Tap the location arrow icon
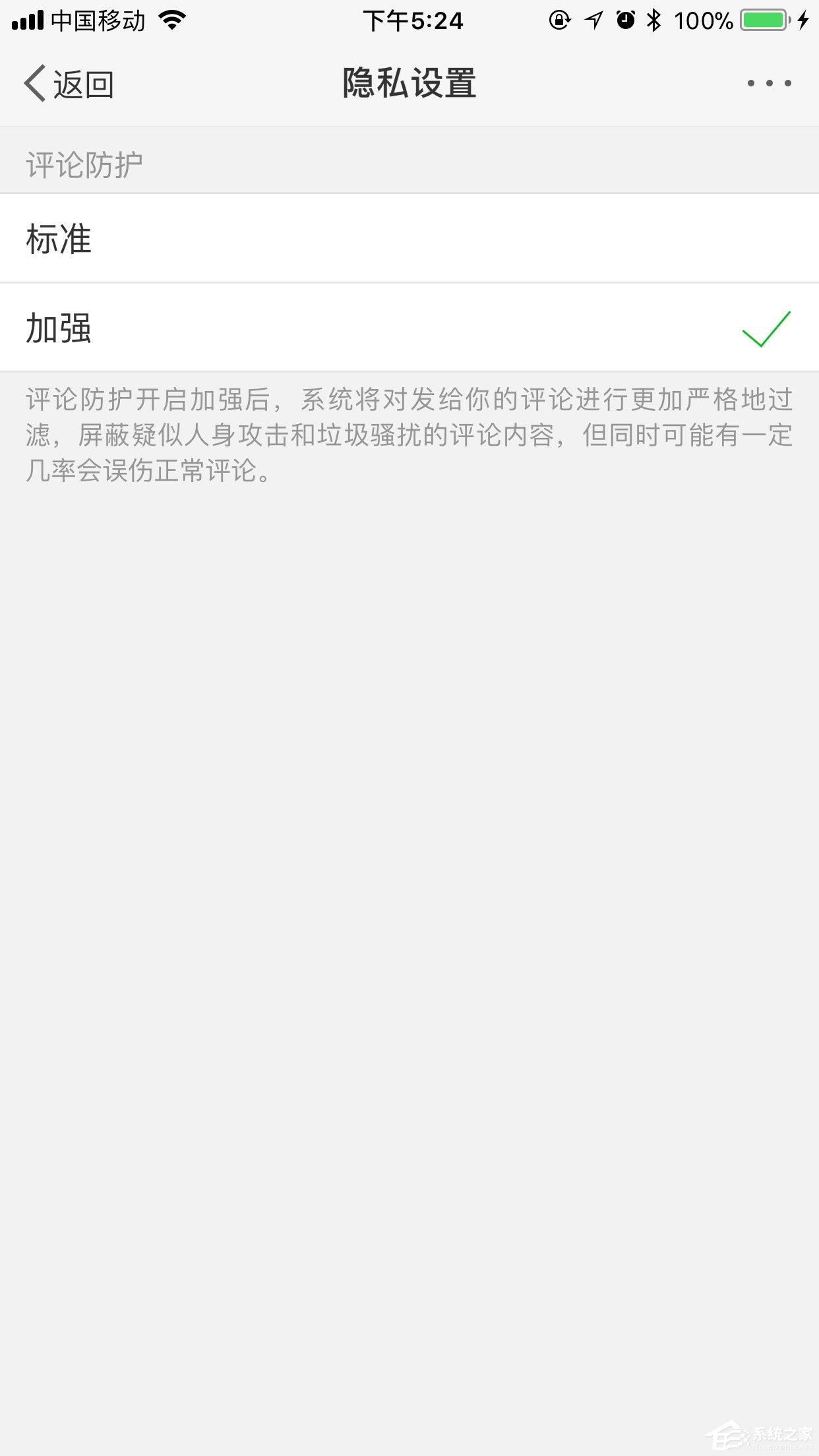Image resolution: width=819 pixels, height=1456 pixels. pos(591,20)
